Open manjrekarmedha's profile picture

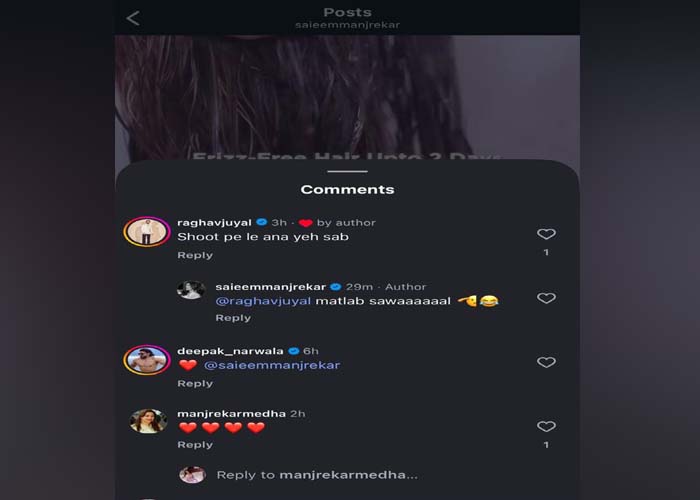[147, 421]
